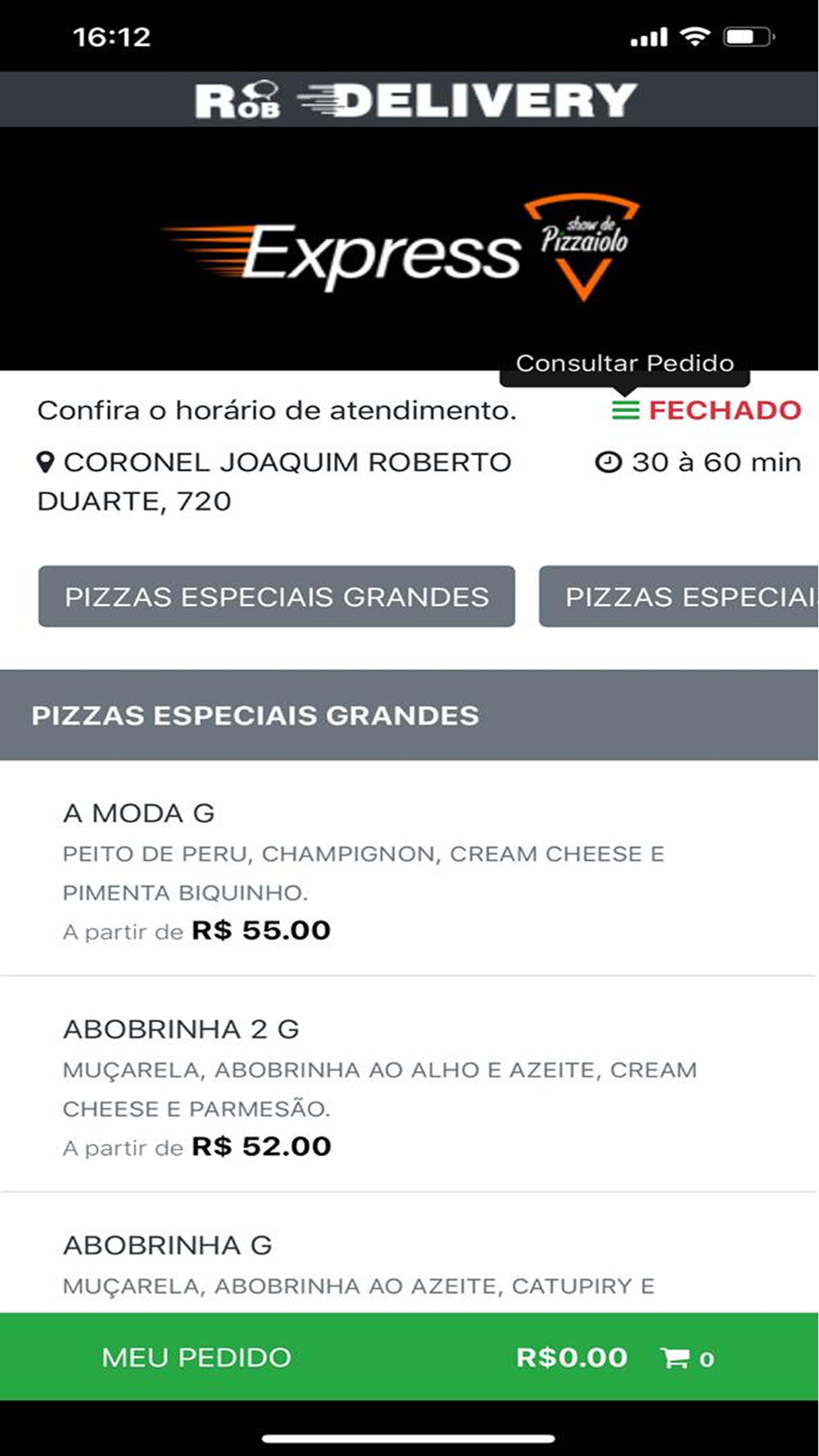Open the A MODA G pizza item
Image resolution: width=819 pixels, height=1456 pixels.
[x=409, y=870]
